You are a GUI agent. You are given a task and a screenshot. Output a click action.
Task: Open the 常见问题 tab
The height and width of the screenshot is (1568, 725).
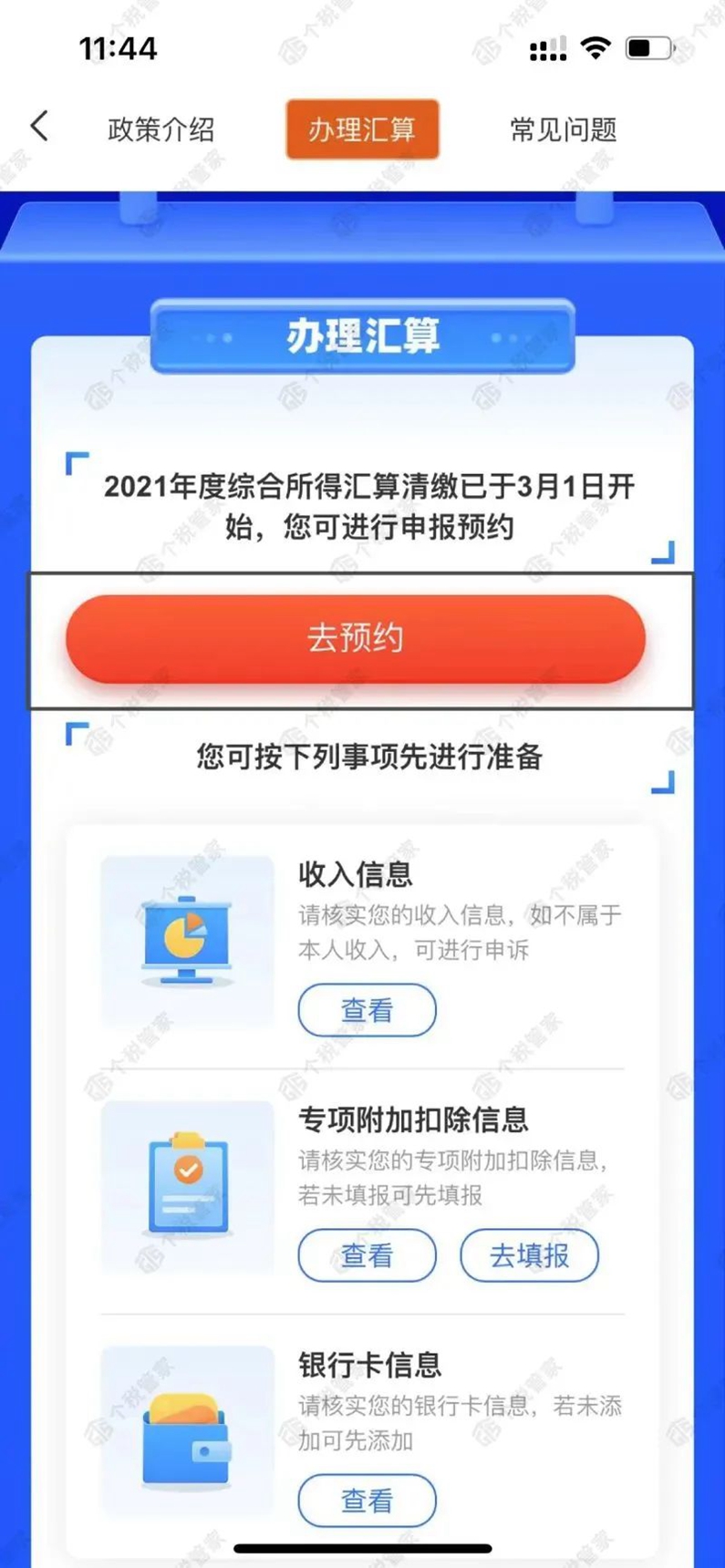[x=563, y=129]
